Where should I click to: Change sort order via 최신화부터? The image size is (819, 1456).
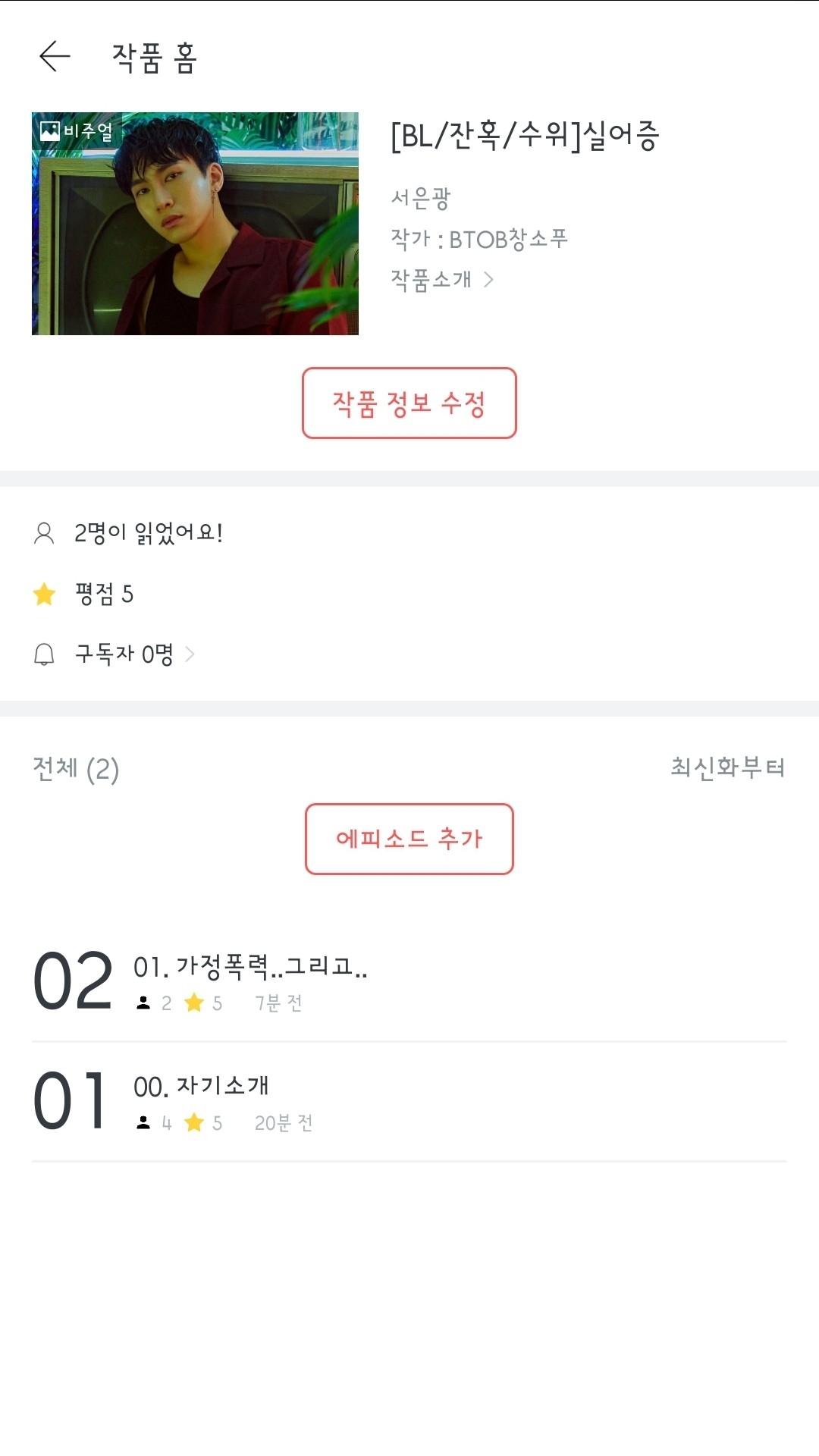coord(726,767)
